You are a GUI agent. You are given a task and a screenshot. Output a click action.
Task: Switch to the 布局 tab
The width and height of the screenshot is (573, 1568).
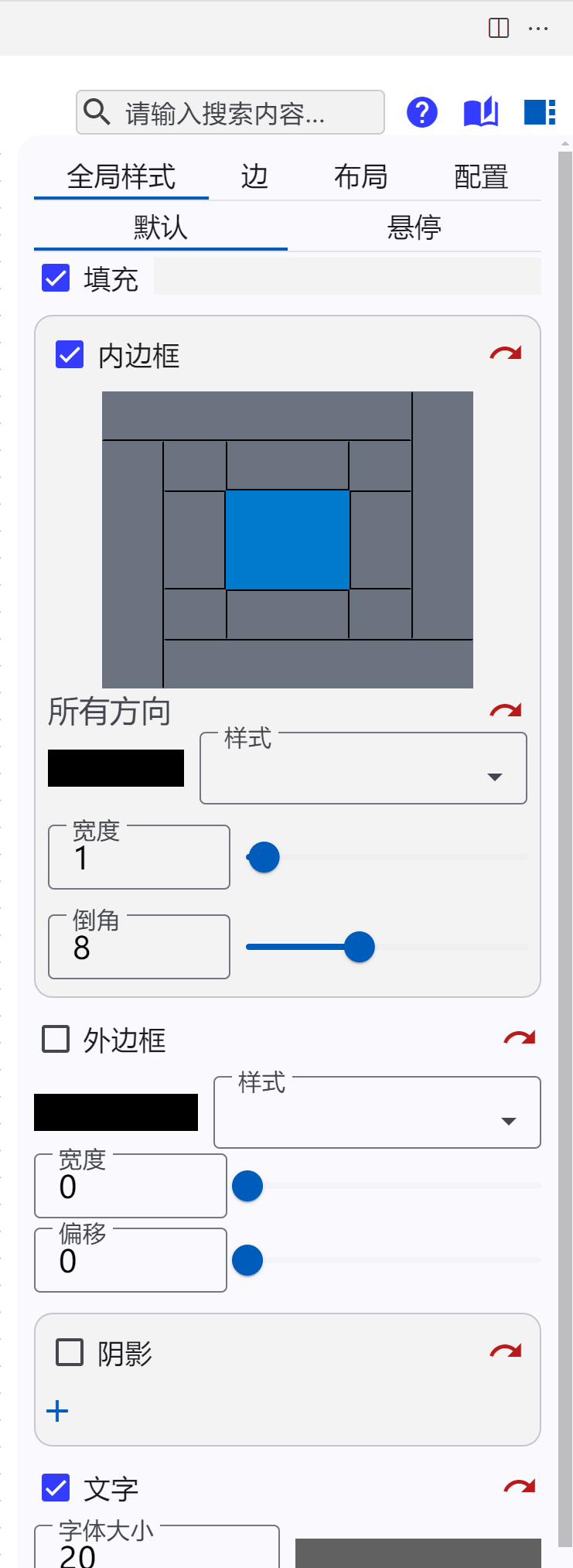360,177
